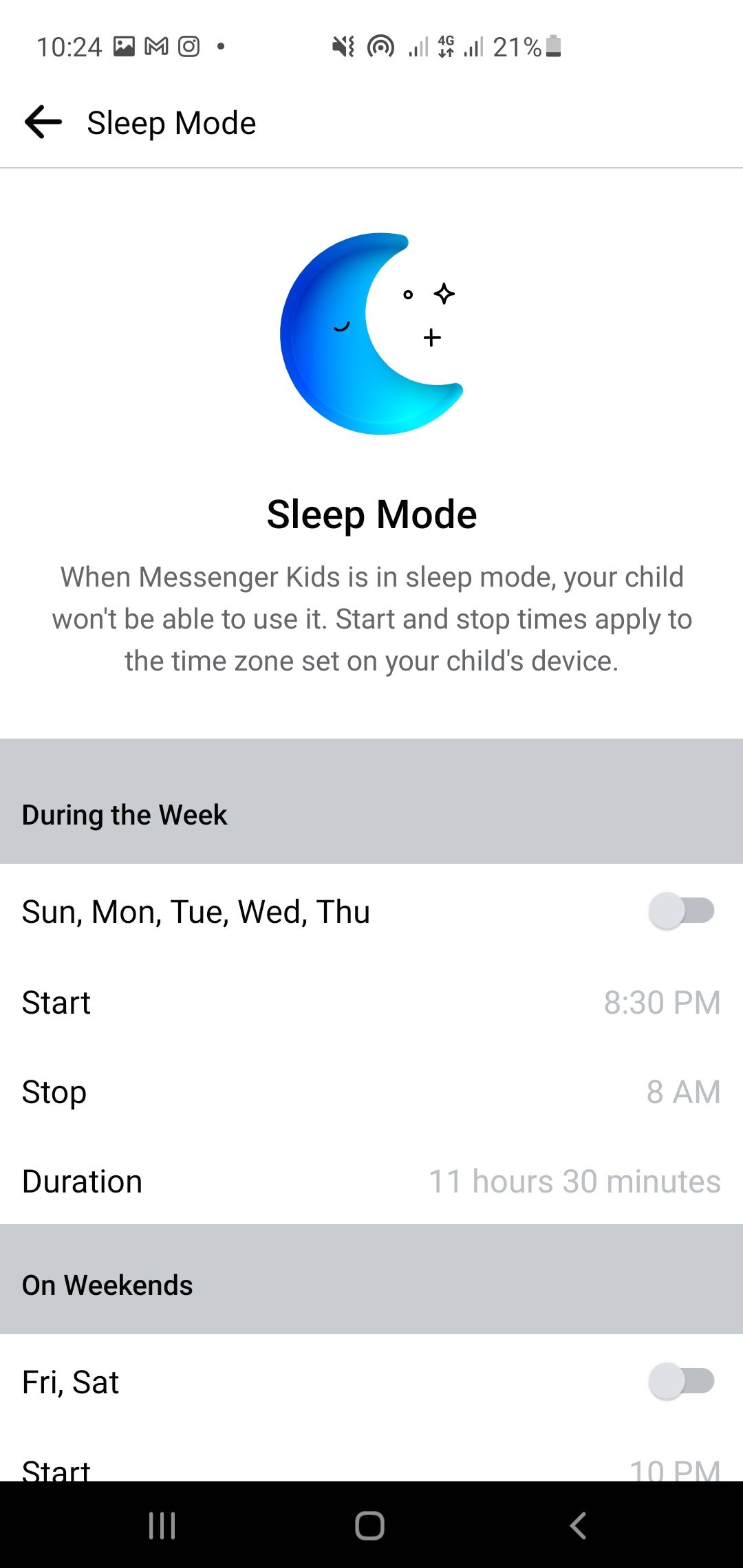This screenshot has width=743, height=1568.
Task: Go to the home screen
Action: (x=369, y=1525)
